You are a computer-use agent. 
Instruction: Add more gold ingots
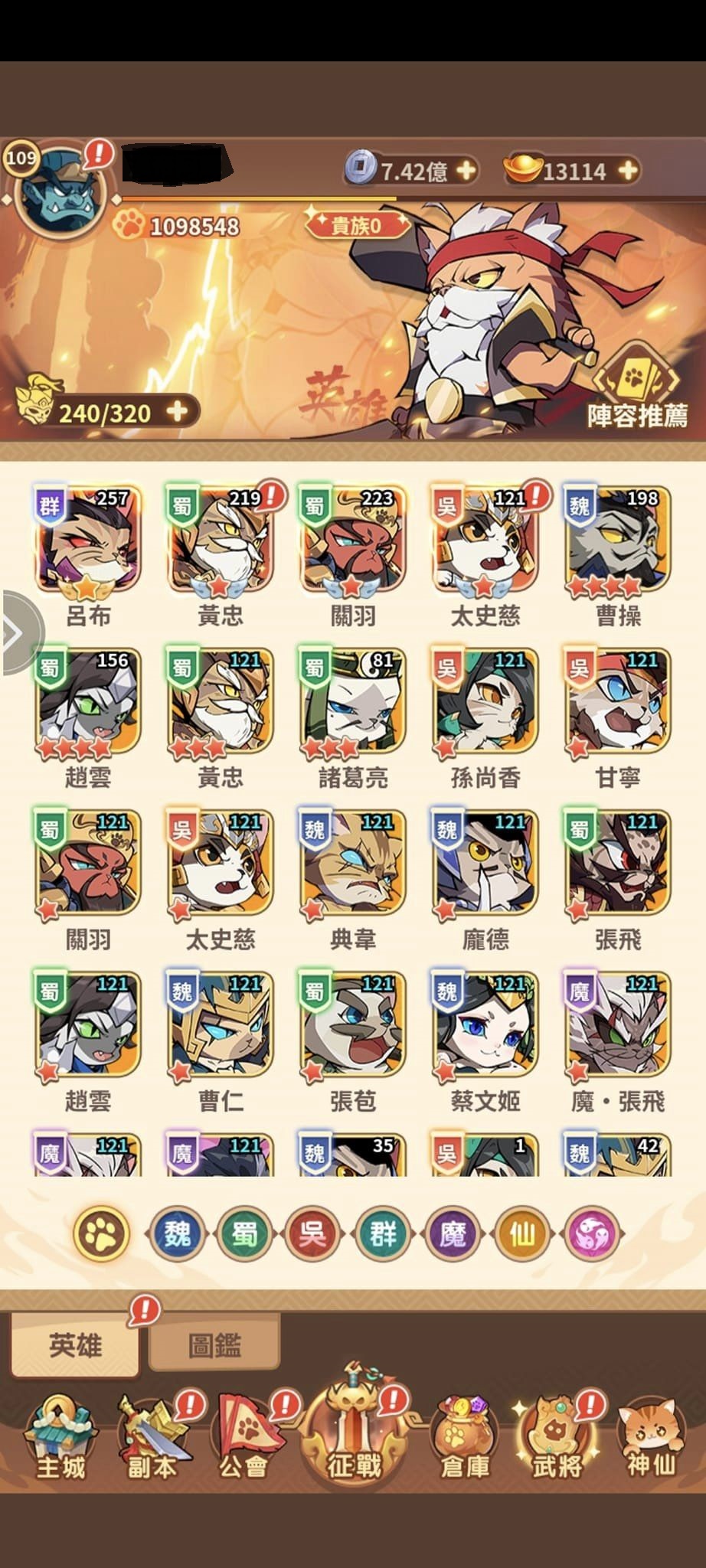click(627, 170)
